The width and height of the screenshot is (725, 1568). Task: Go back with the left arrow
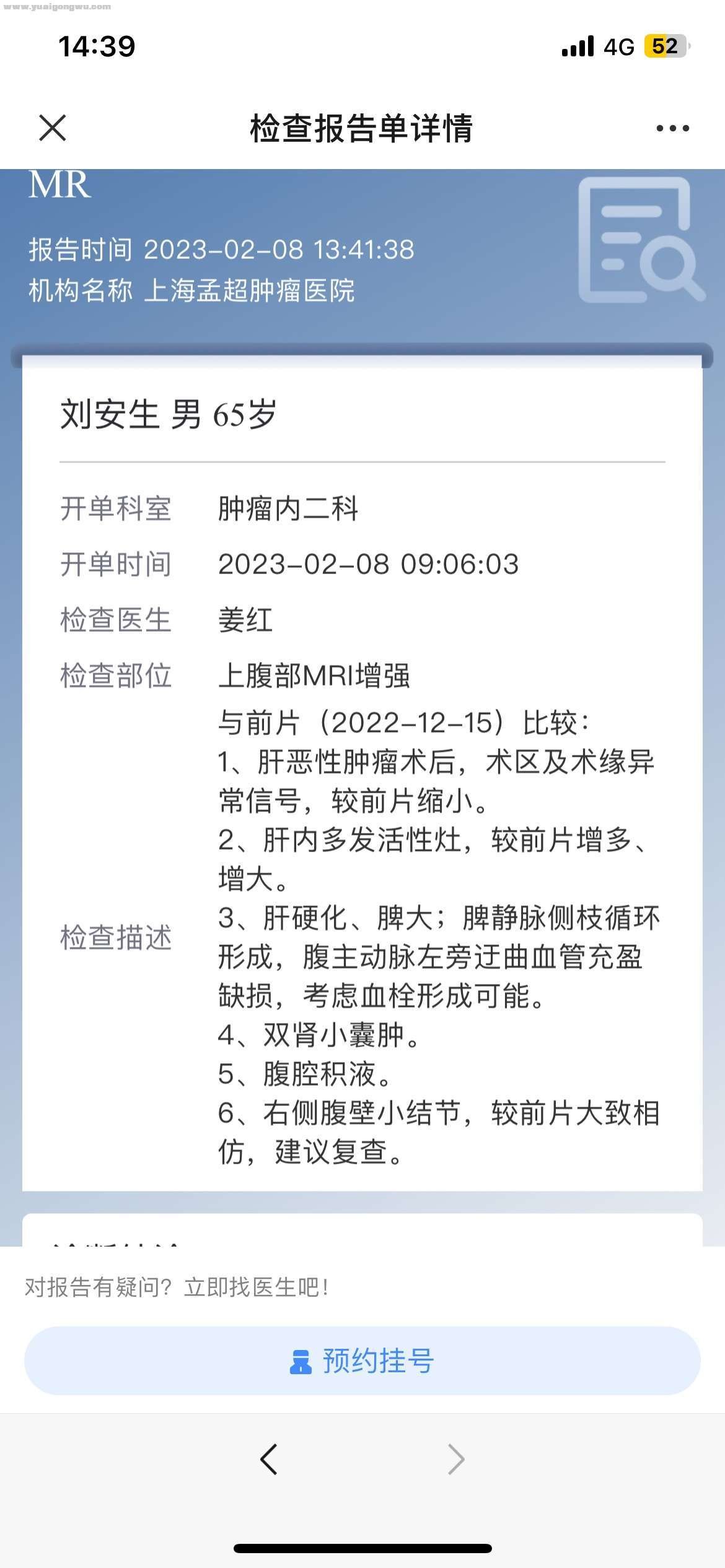point(269,1459)
